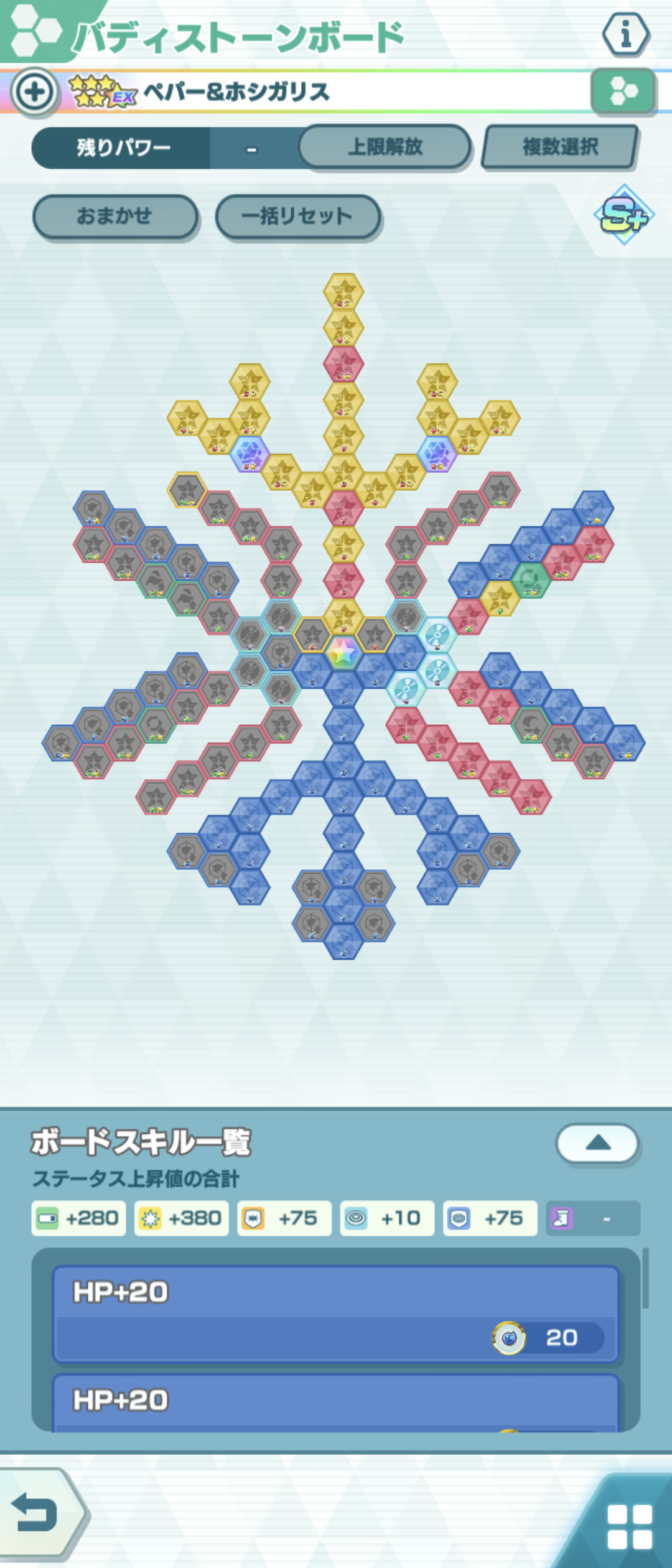
Task: Go back with the return arrow
Action: (x=39, y=1513)
